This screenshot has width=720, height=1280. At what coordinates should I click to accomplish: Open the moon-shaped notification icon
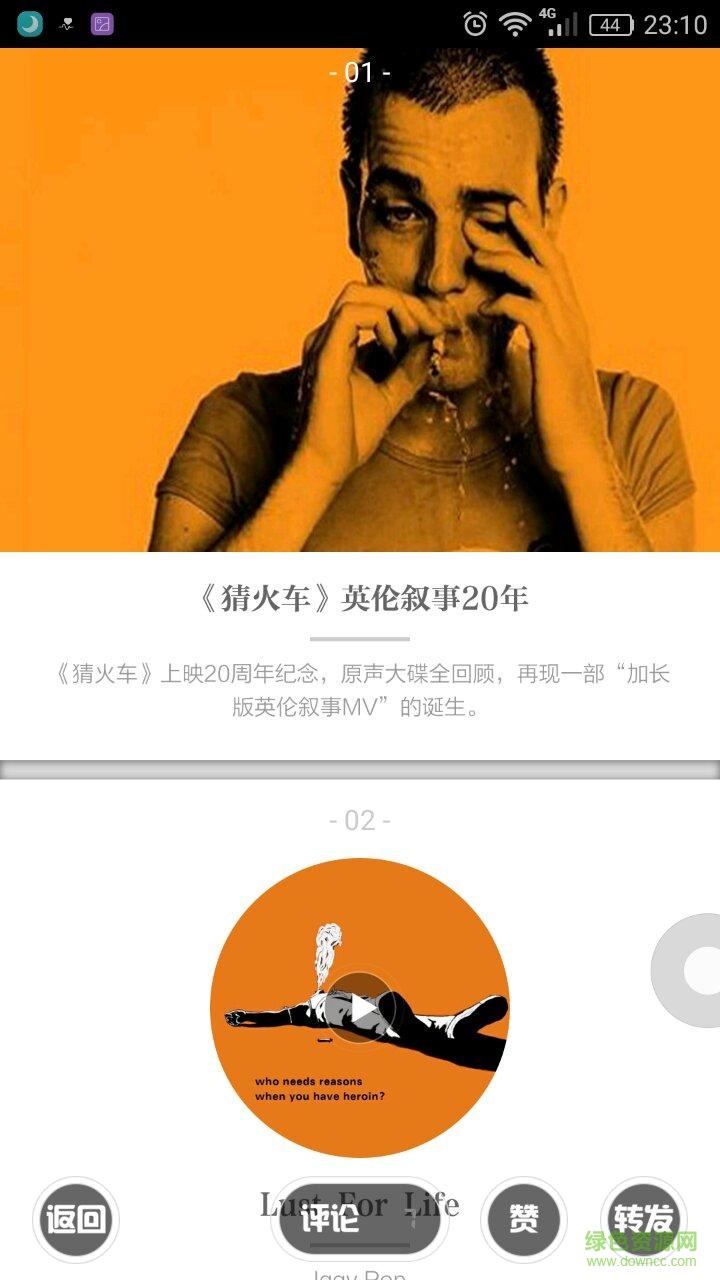pyautogui.click(x=28, y=22)
